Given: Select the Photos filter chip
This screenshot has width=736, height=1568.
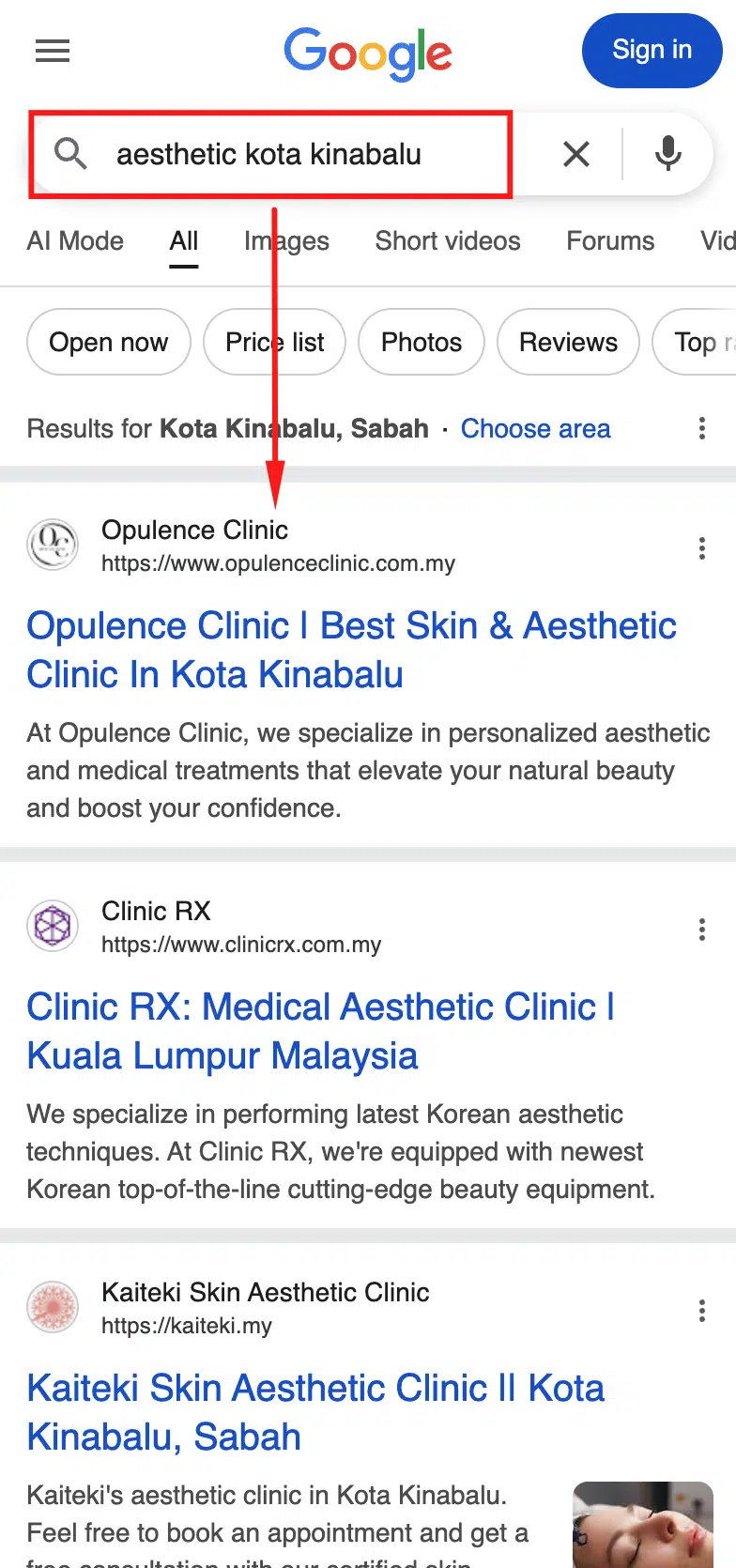Looking at the screenshot, I should pyautogui.click(x=421, y=342).
